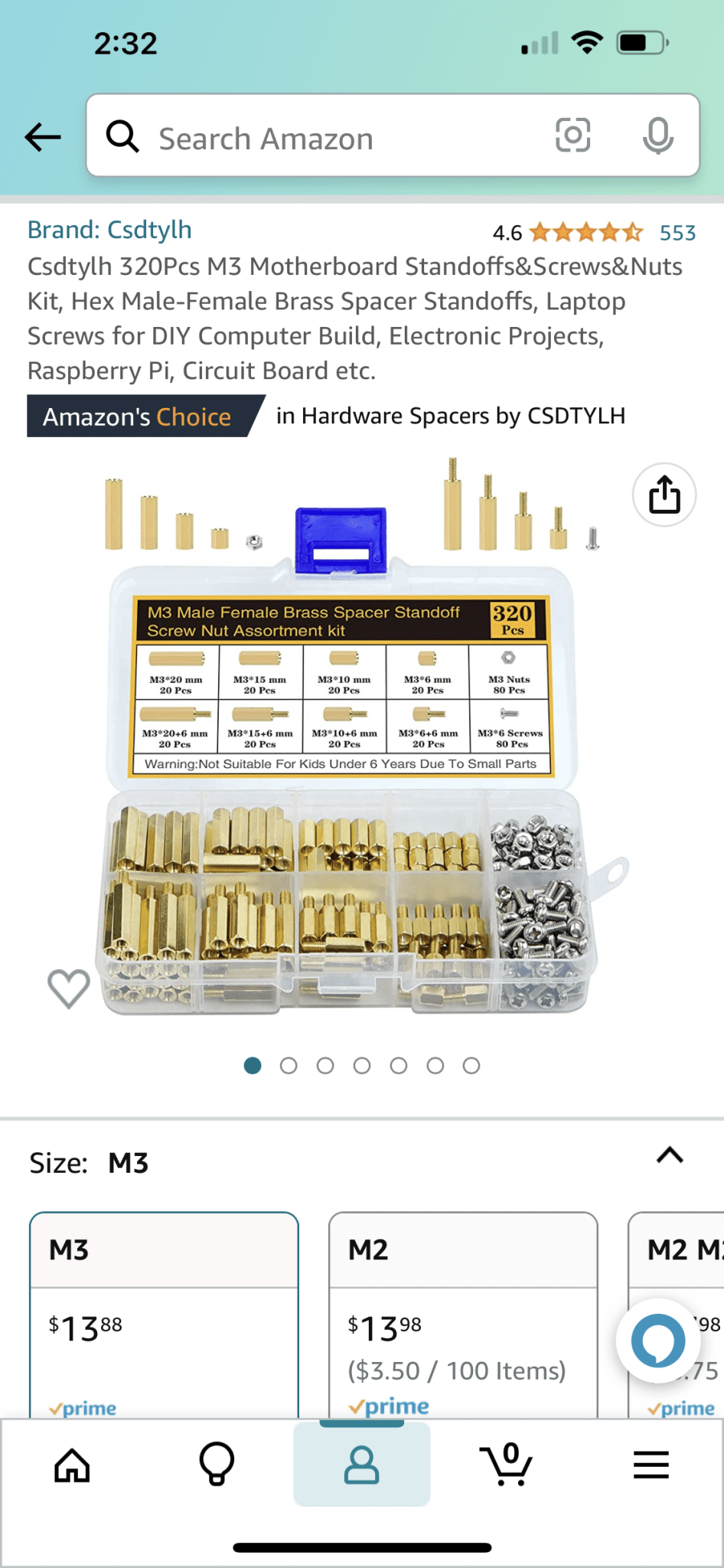Select the M3 size option
Viewport: 724px width, 1568px height.
coord(164,1315)
